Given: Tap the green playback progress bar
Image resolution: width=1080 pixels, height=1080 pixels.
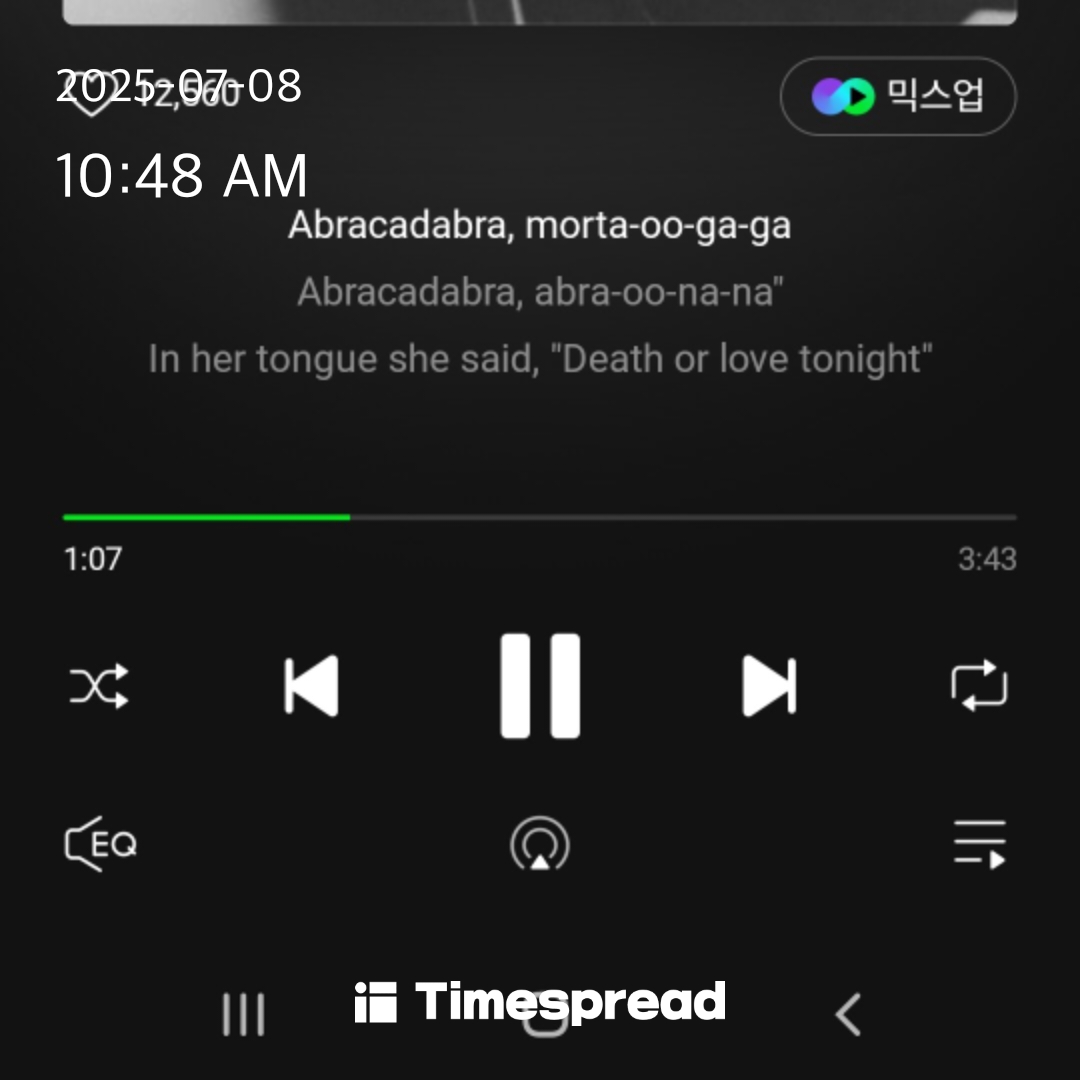Looking at the screenshot, I should pyautogui.click(x=206, y=517).
